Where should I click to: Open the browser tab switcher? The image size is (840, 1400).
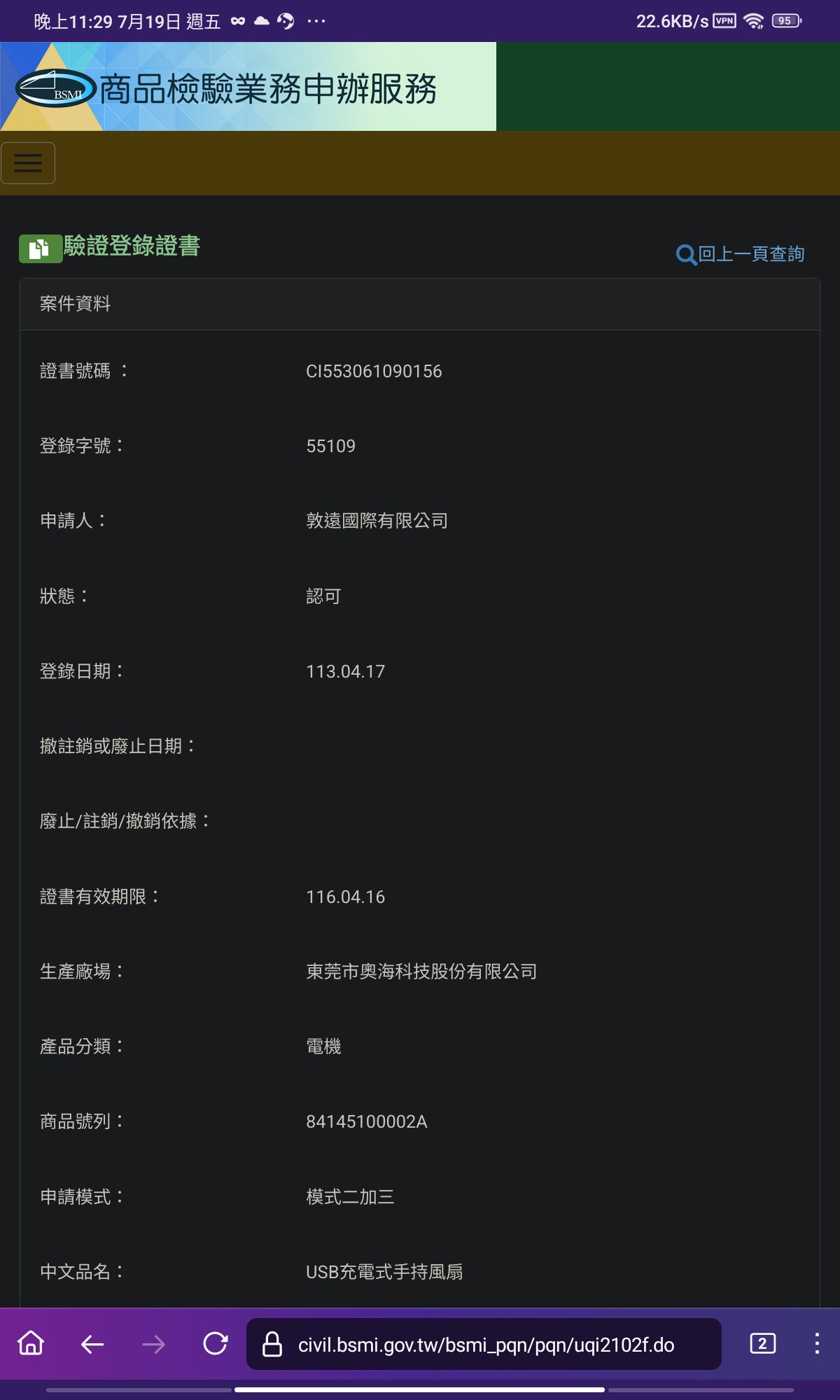762,1343
